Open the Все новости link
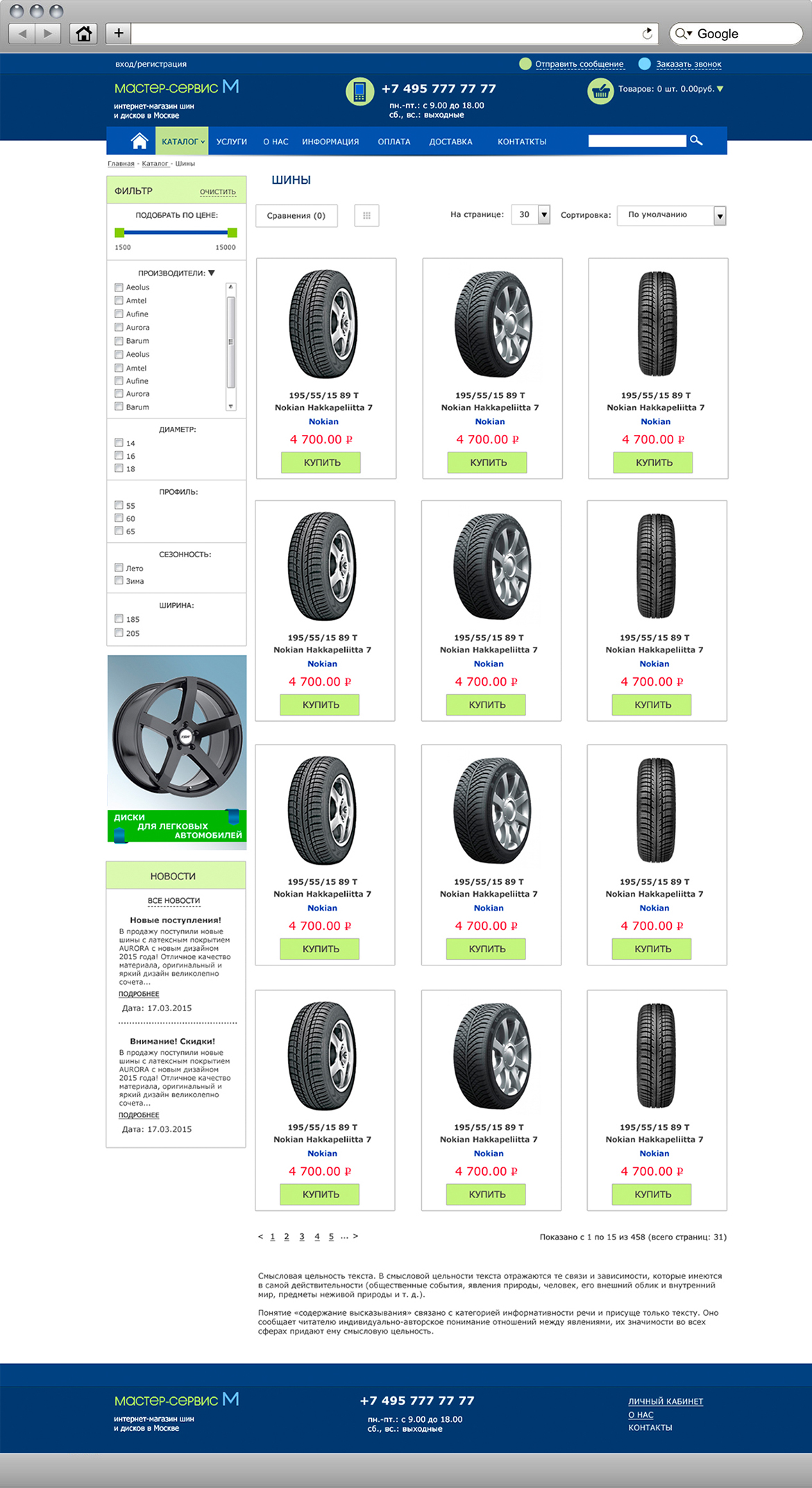Image resolution: width=812 pixels, height=1488 pixels. pos(174,901)
